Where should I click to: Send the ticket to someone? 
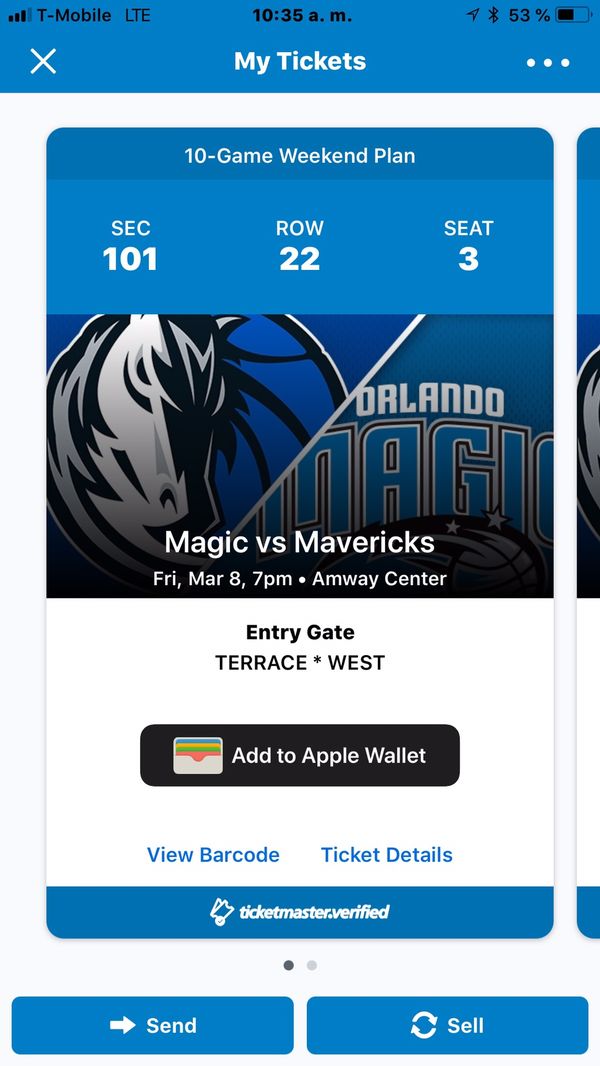click(x=153, y=1025)
